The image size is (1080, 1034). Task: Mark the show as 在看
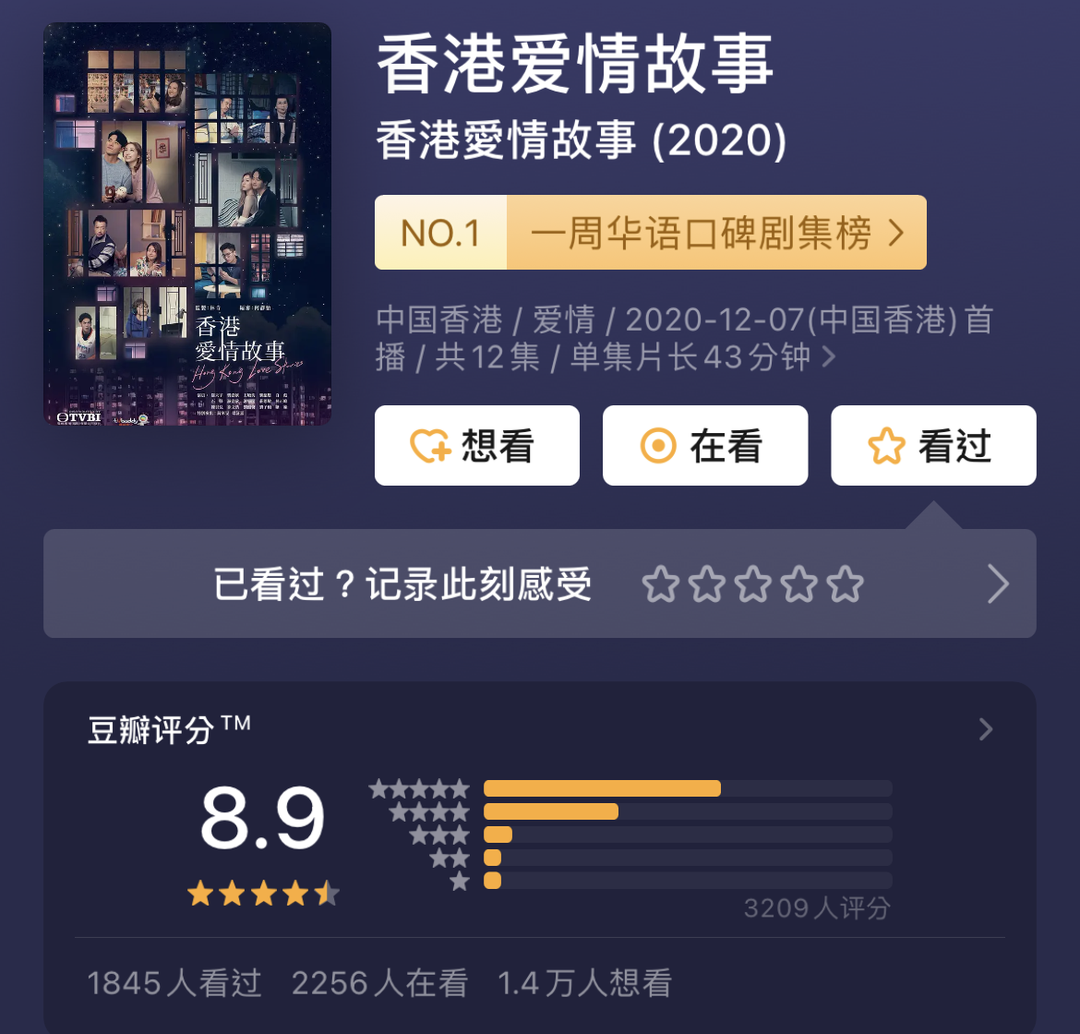(x=705, y=446)
